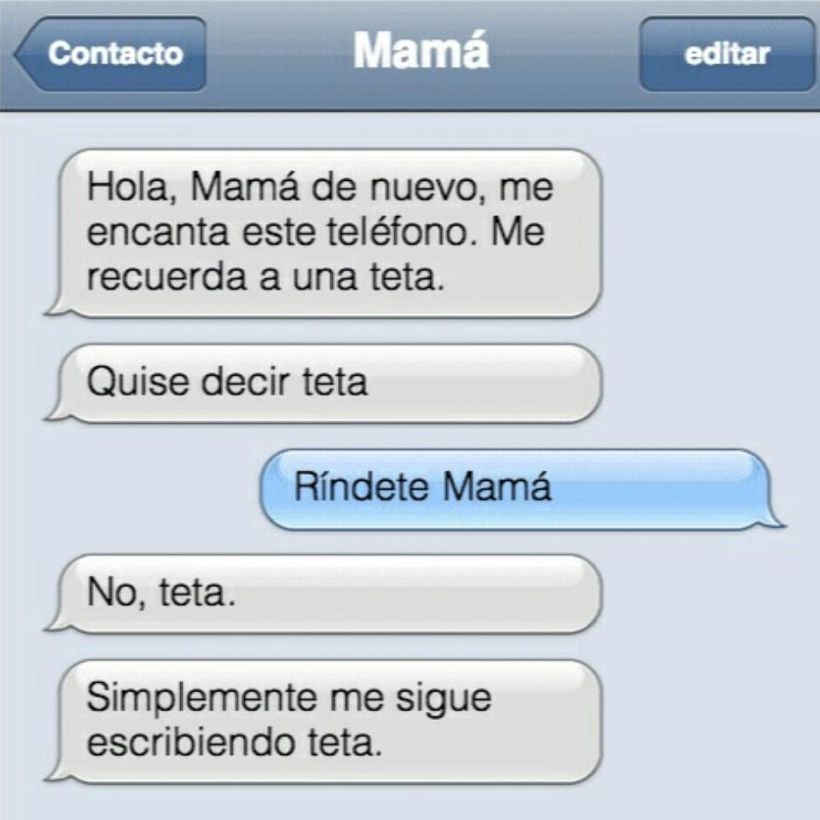
Task: Go back using the Contacto button
Action: pos(112,53)
